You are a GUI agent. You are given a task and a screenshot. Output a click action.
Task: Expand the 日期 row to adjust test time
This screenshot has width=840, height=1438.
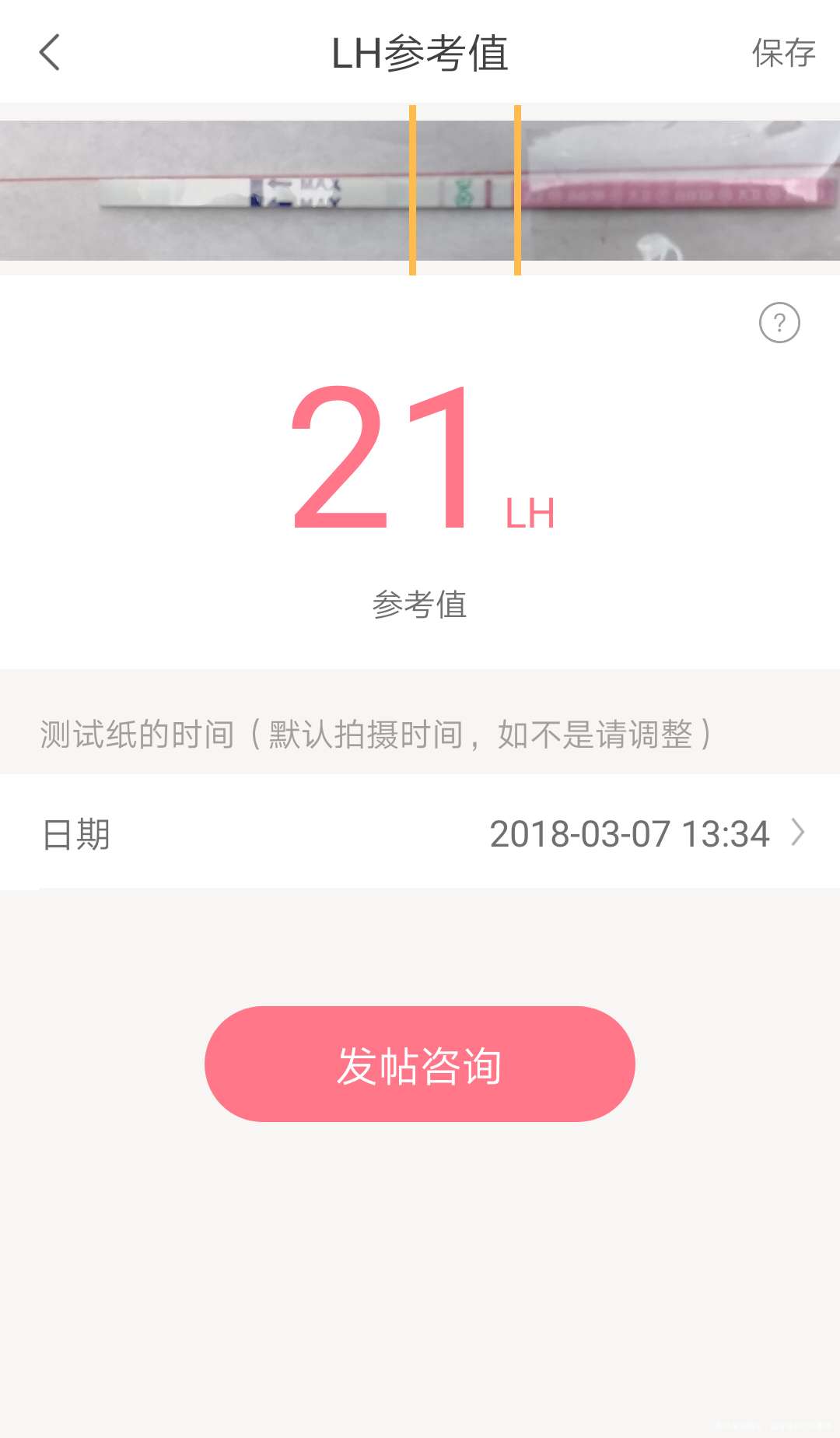pyautogui.click(x=420, y=833)
